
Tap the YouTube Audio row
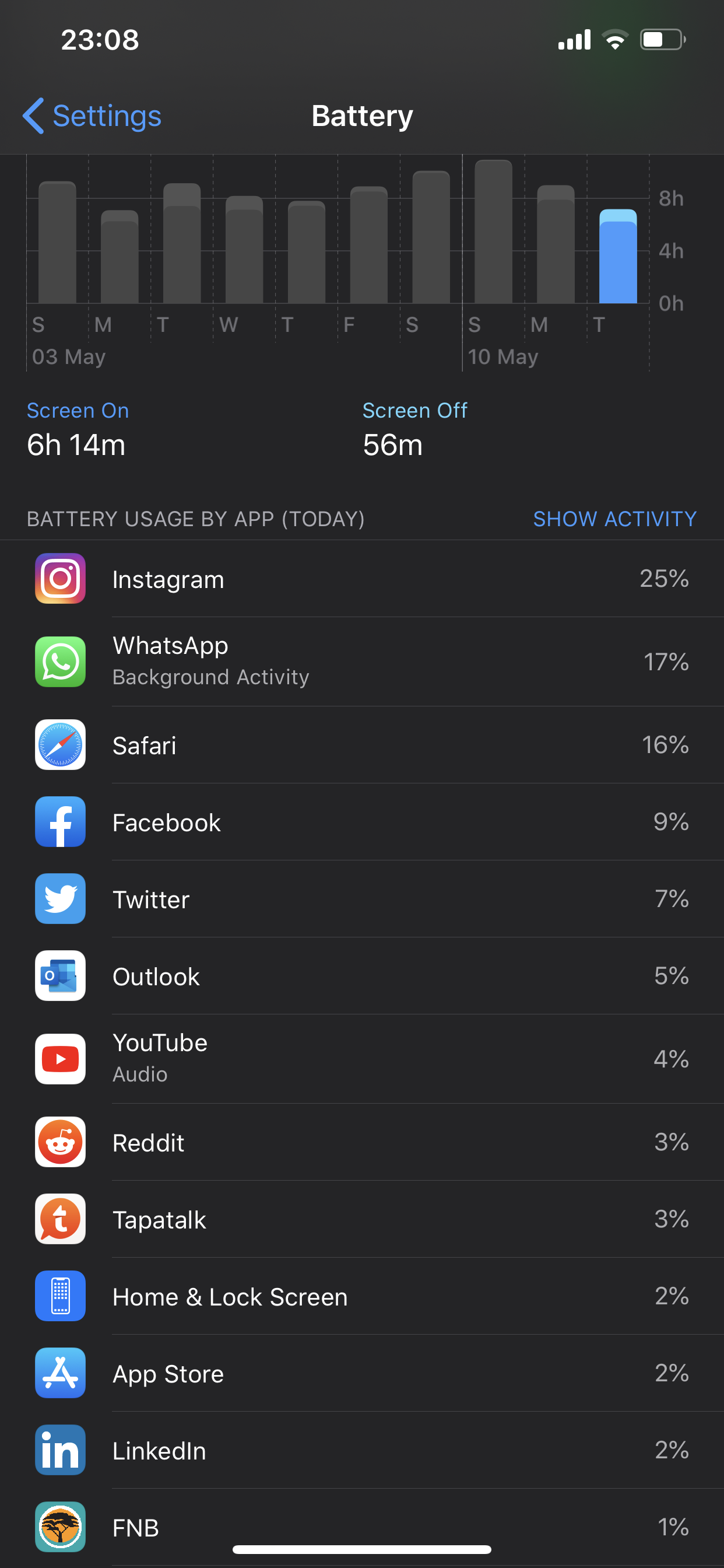pos(362,1059)
